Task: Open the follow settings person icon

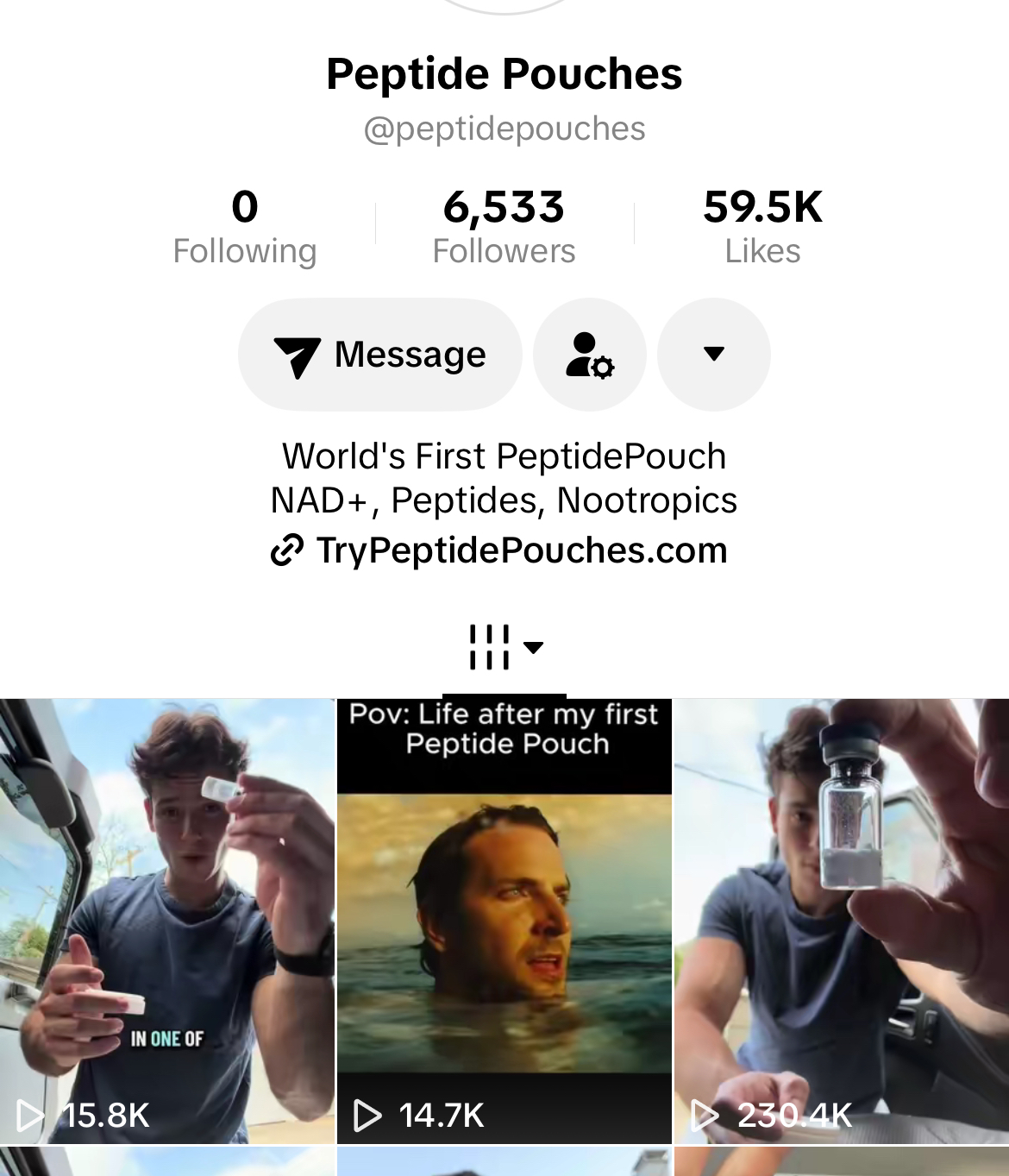Action: tap(590, 355)
